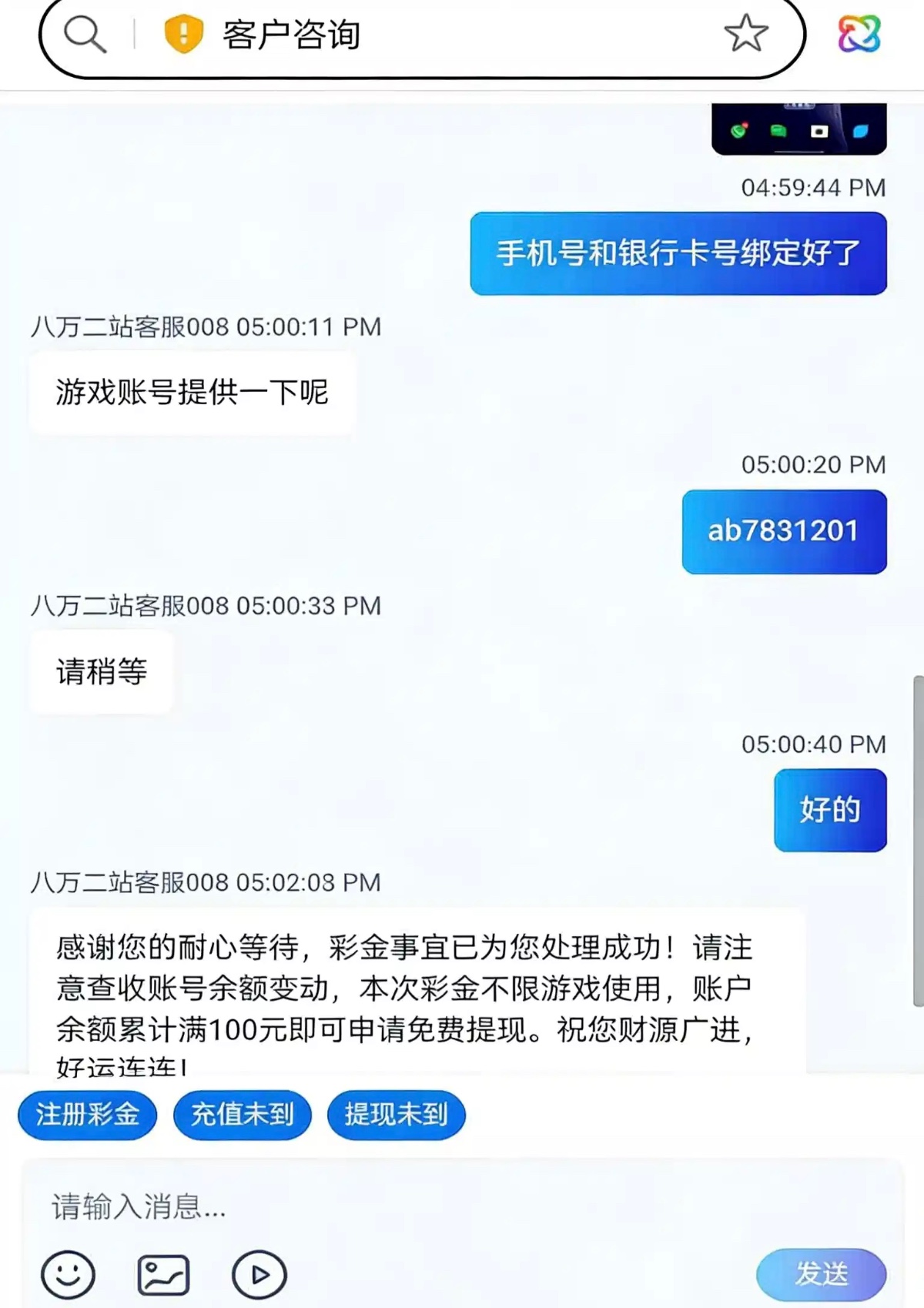The width and height of the screenshot is (924, 1308).
Task: Open the emoji picker
Action: (68, 1275)
